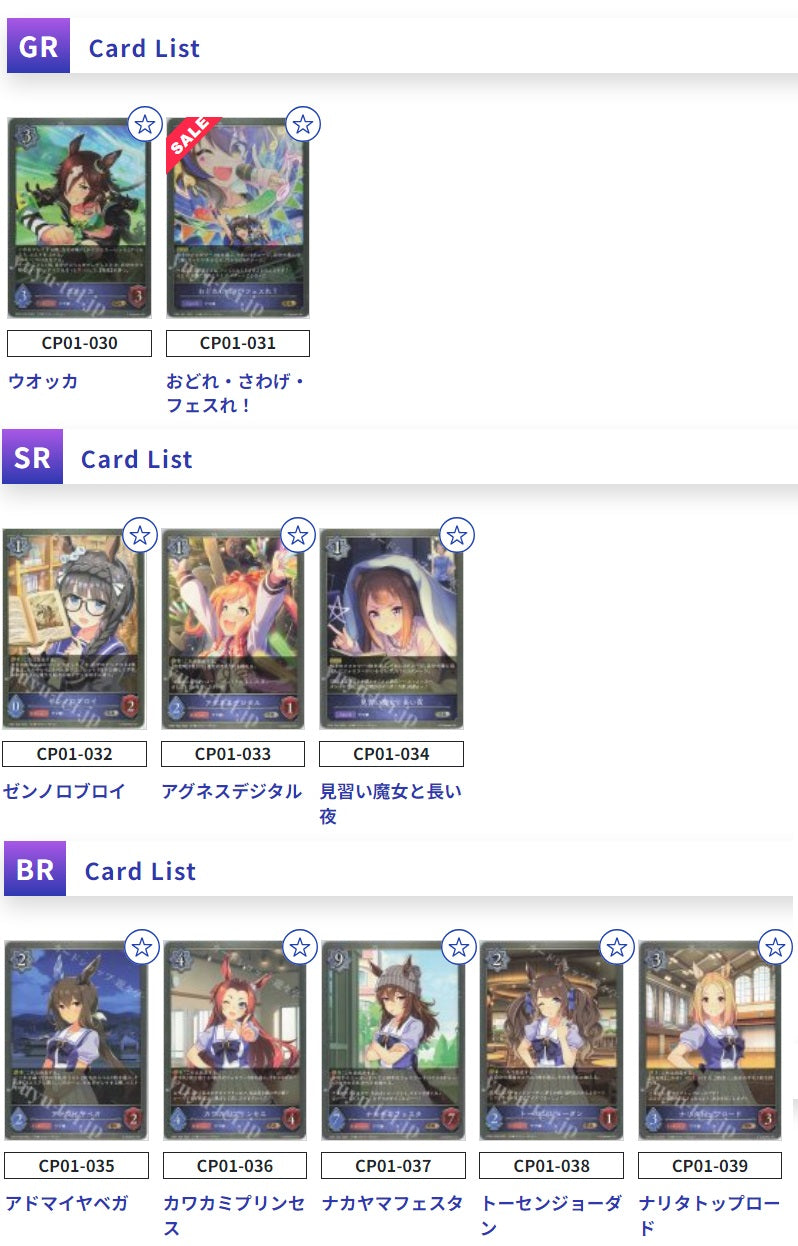Open the ナカヤマフェスタ name link
Viewport: 798px width, 1246px height.
point(392,1203)
